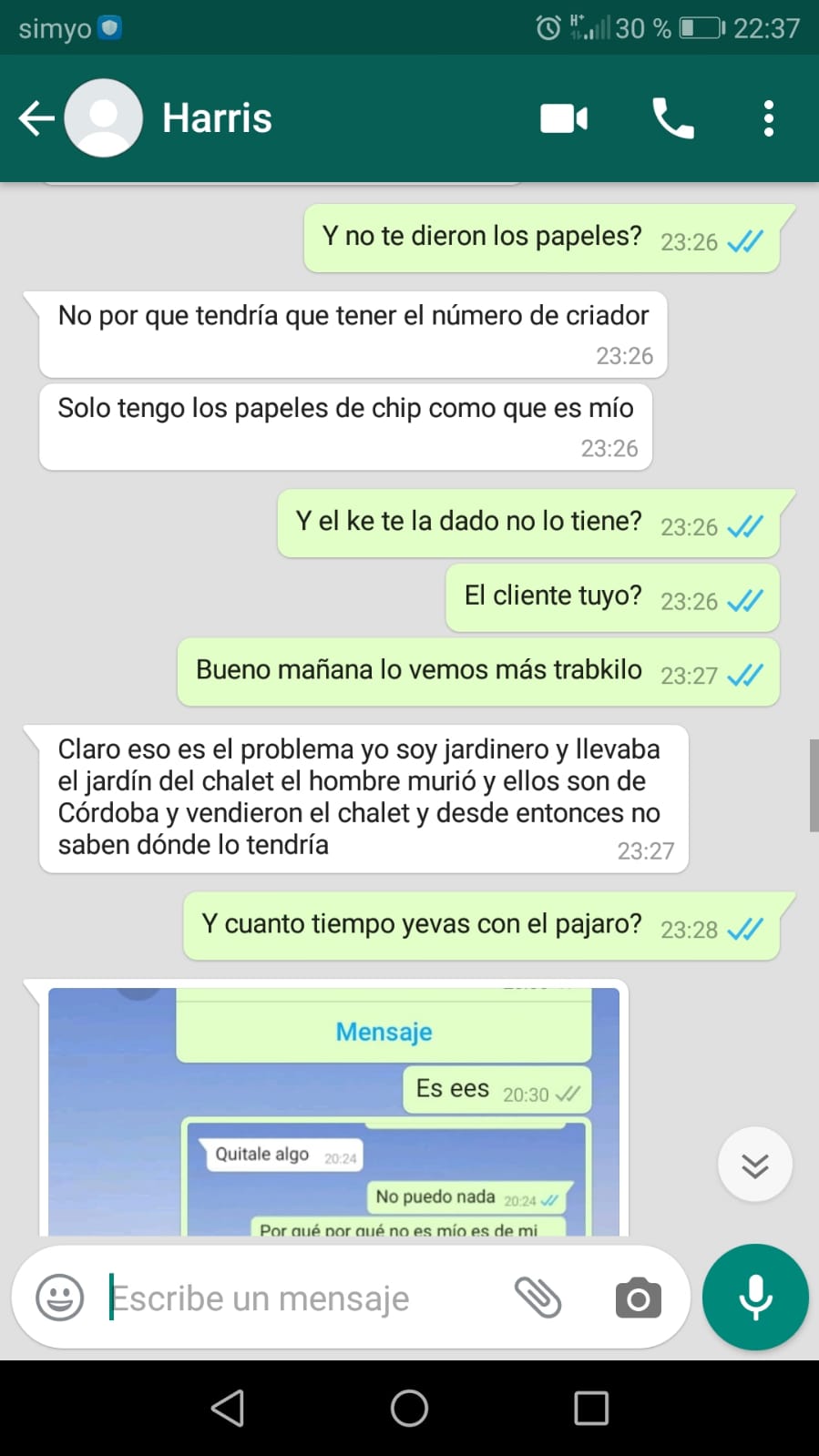Open the camera to send a photo
Screen dimensions: 819x1456
[x=638, y=1298]
